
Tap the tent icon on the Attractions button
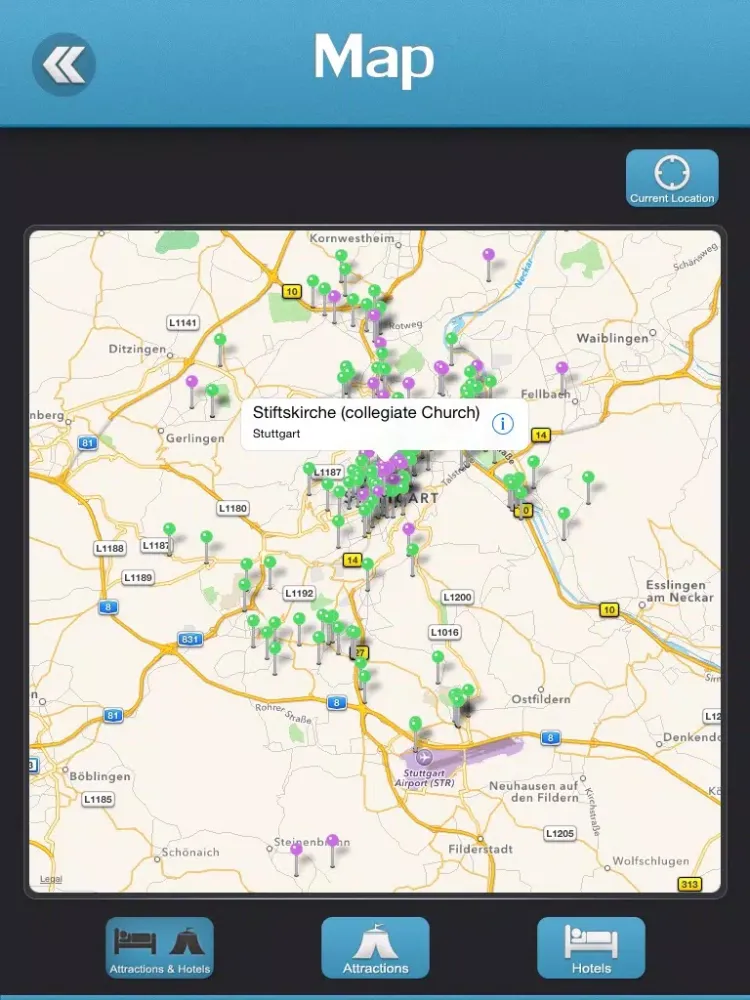click(375, 941)
